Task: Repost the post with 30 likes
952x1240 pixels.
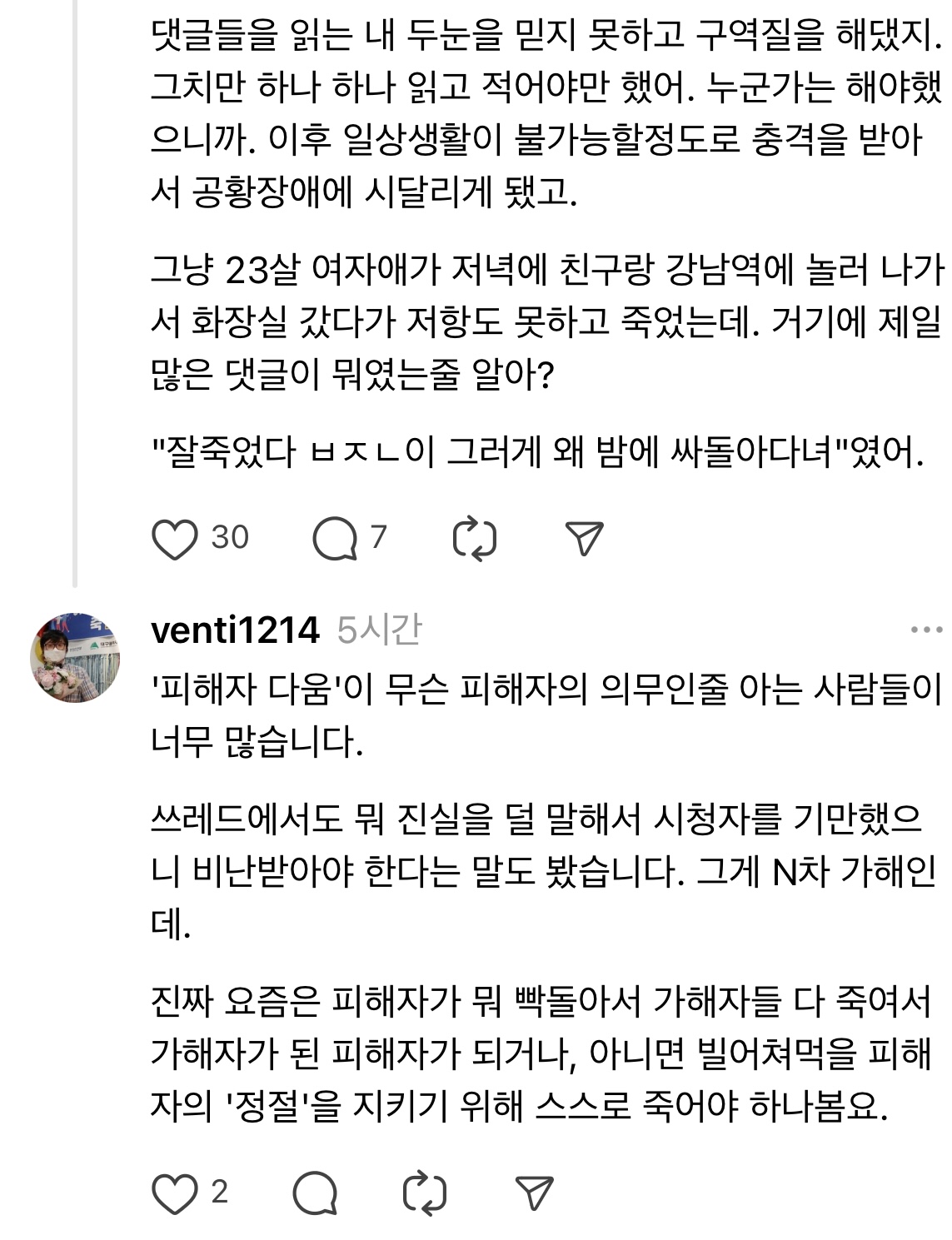Action: (x=474, y=539)
